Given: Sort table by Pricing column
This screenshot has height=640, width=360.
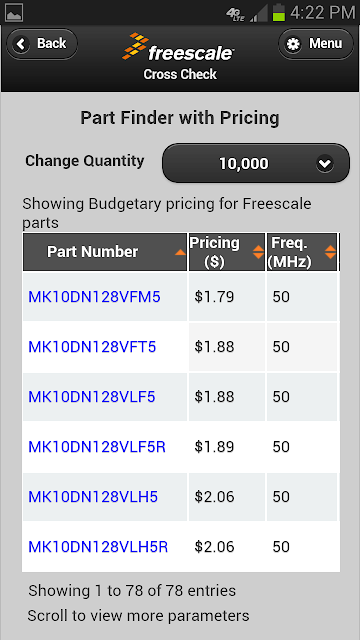Looking at the screenshot, I should click(x=227, y=252).
